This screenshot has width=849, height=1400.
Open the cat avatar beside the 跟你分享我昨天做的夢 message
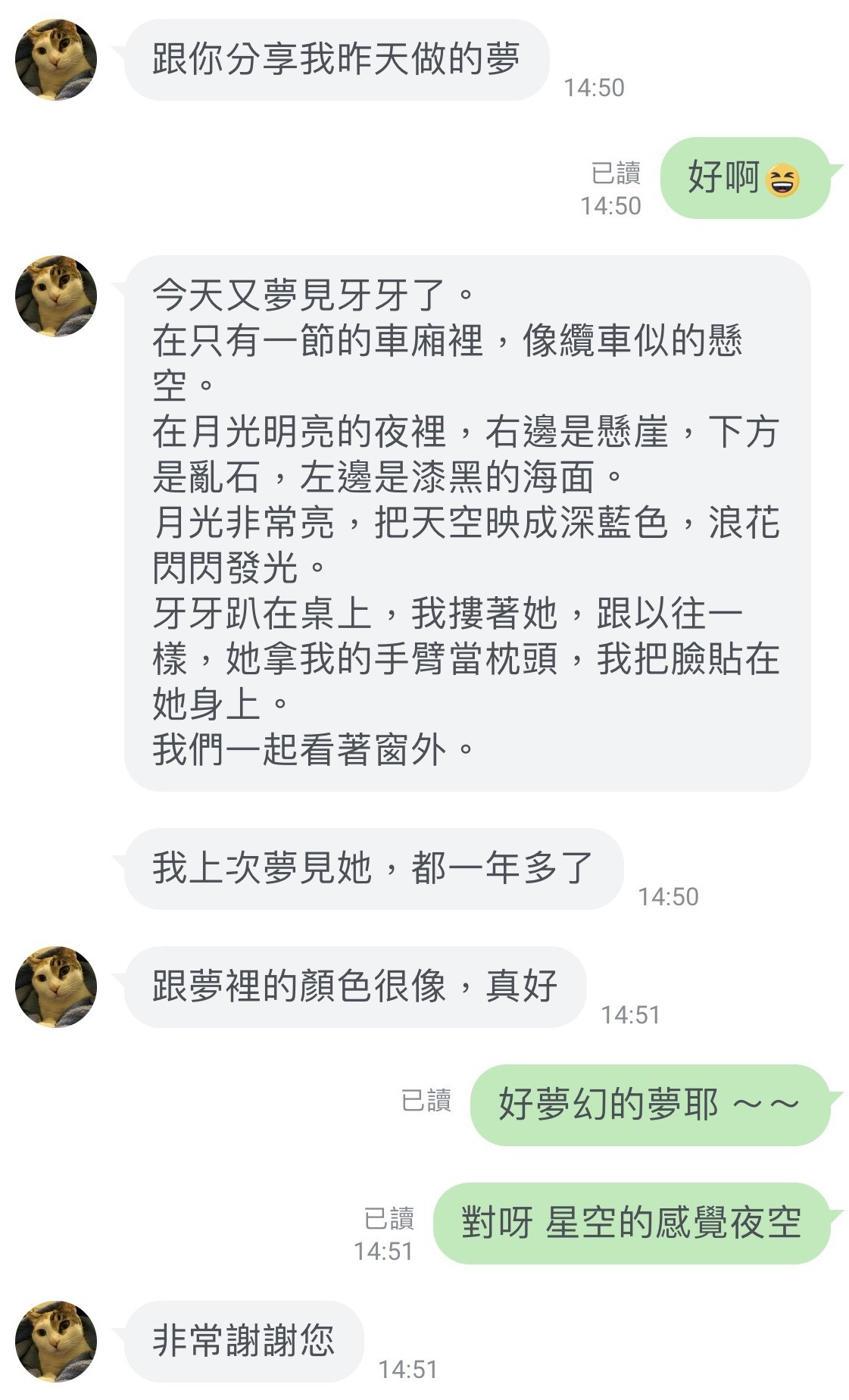[56, 60]
